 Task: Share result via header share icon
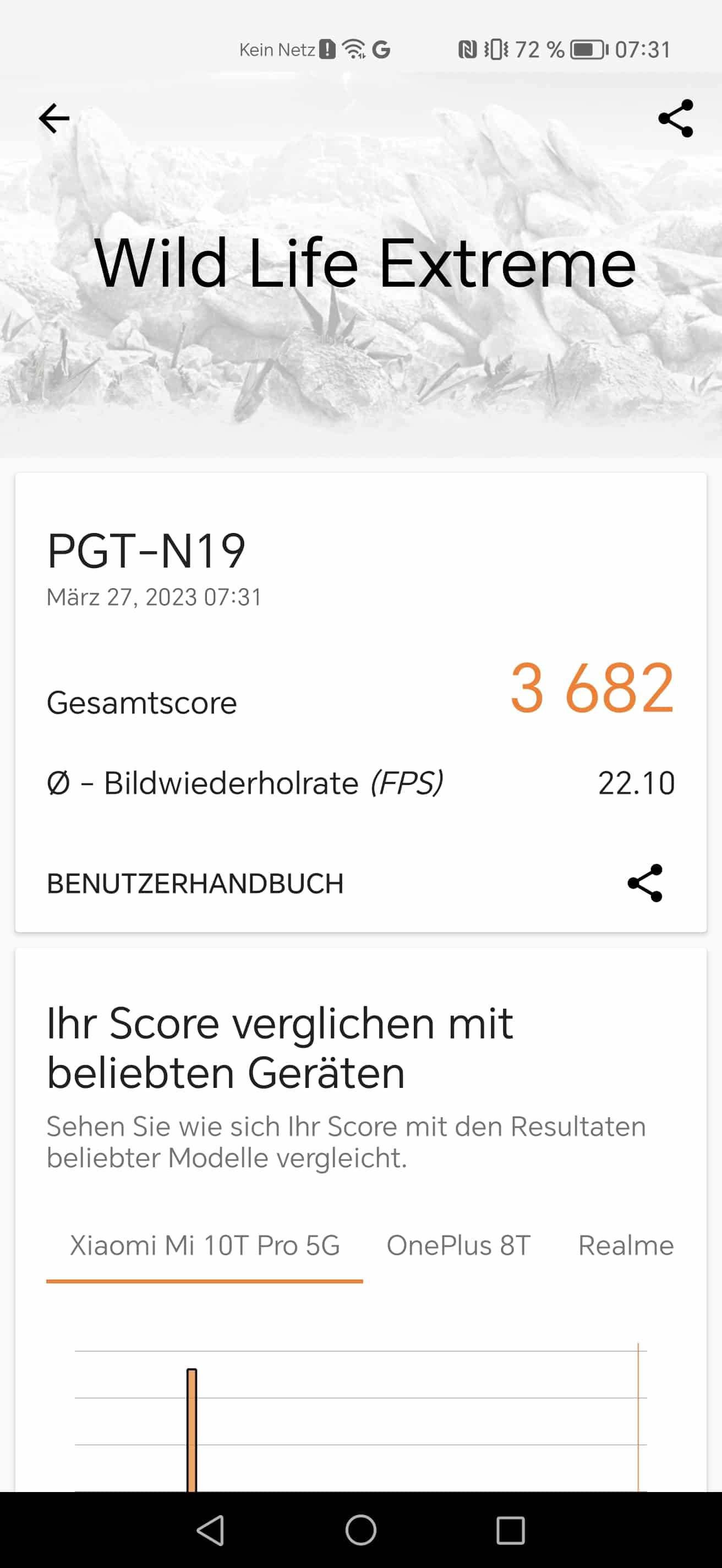675,118
